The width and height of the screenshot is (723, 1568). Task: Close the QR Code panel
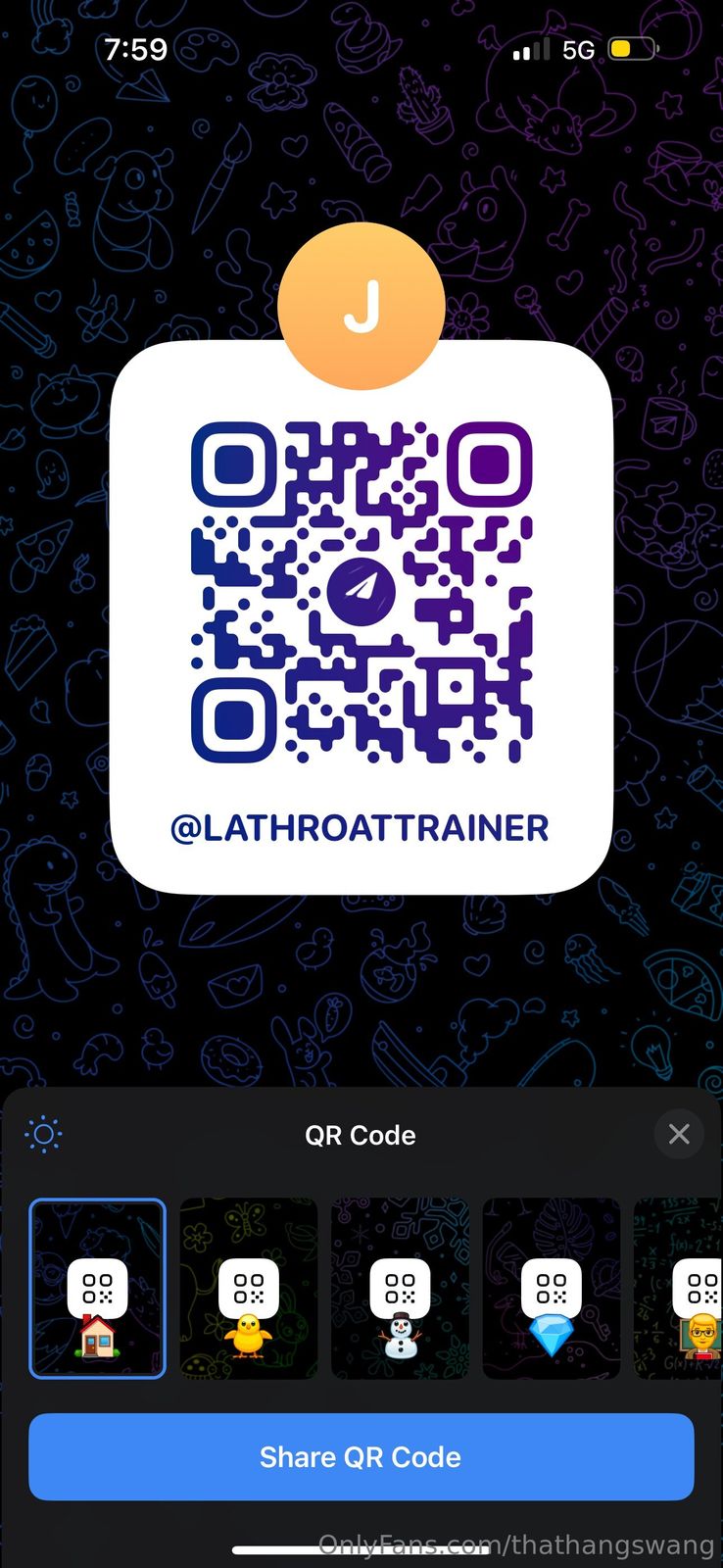pyautogui.click(x=678, y=1135)
